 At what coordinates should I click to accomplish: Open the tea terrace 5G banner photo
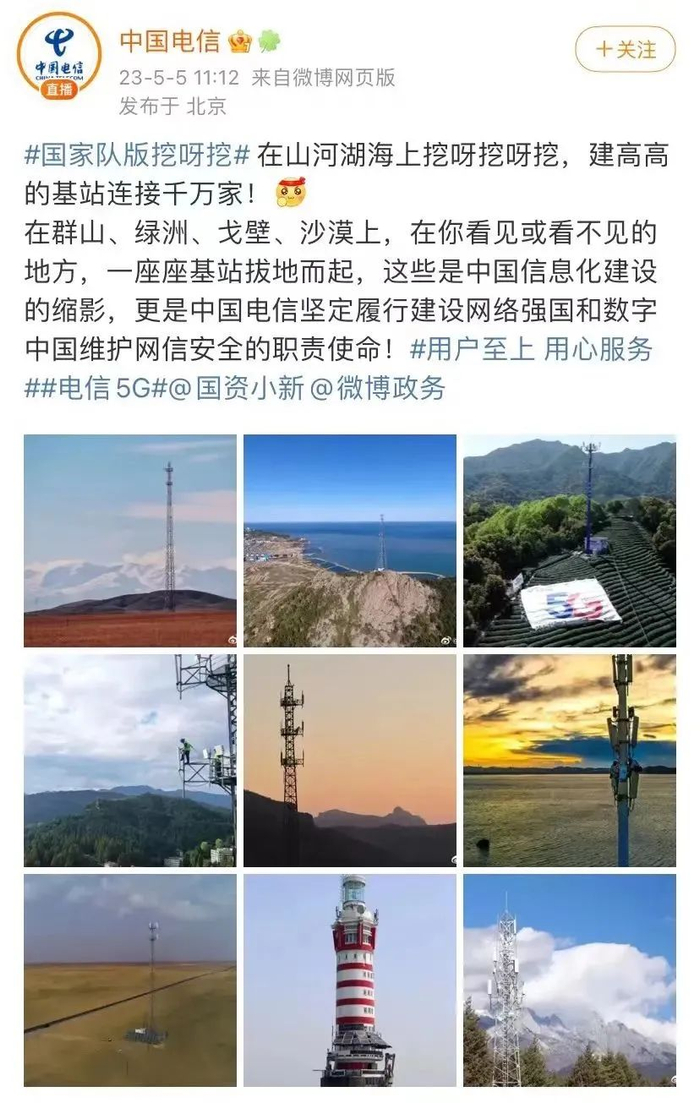click(x=569, y=540)
